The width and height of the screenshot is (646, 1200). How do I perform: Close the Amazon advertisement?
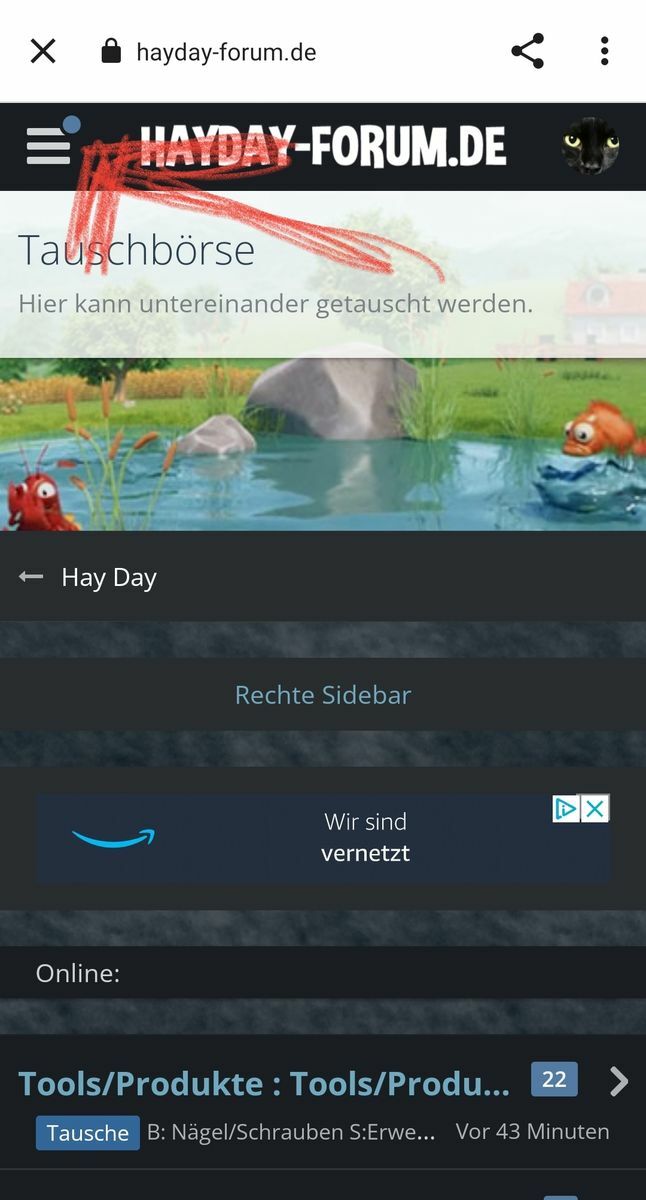click(x=595, y=809)
